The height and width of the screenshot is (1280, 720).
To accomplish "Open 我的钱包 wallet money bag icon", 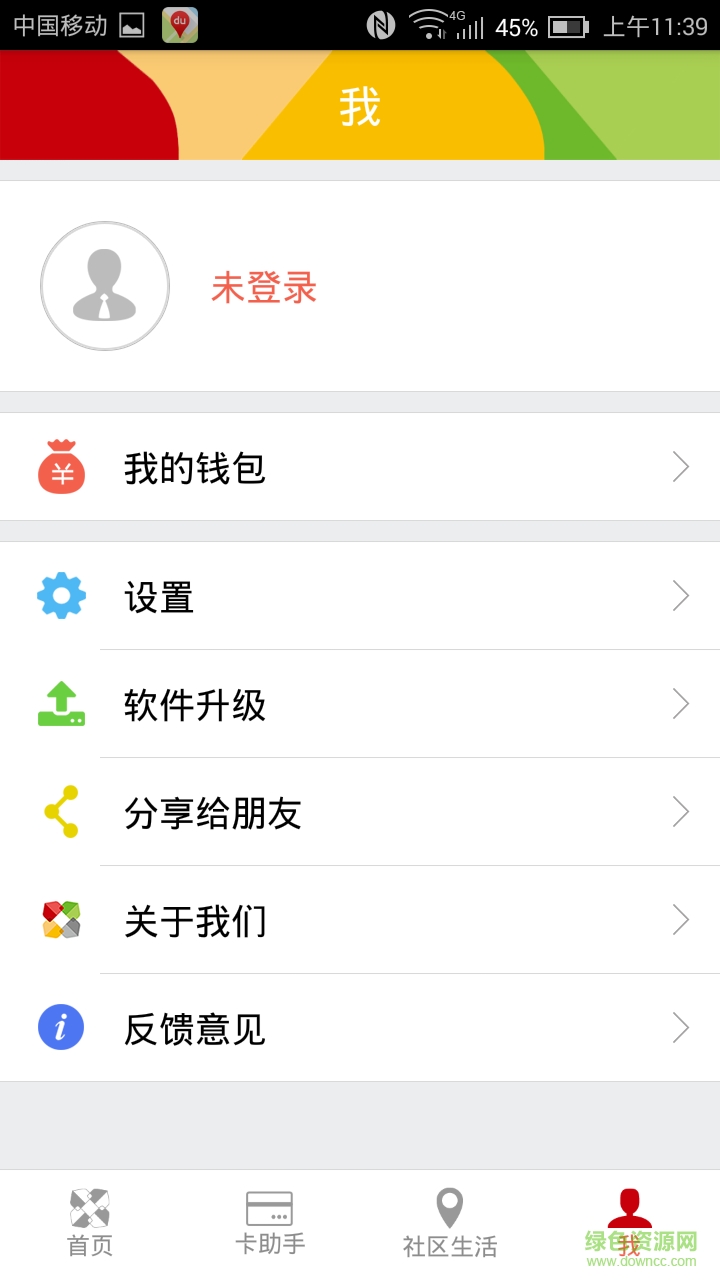I will pyautogui.click(x=60, y=466).
